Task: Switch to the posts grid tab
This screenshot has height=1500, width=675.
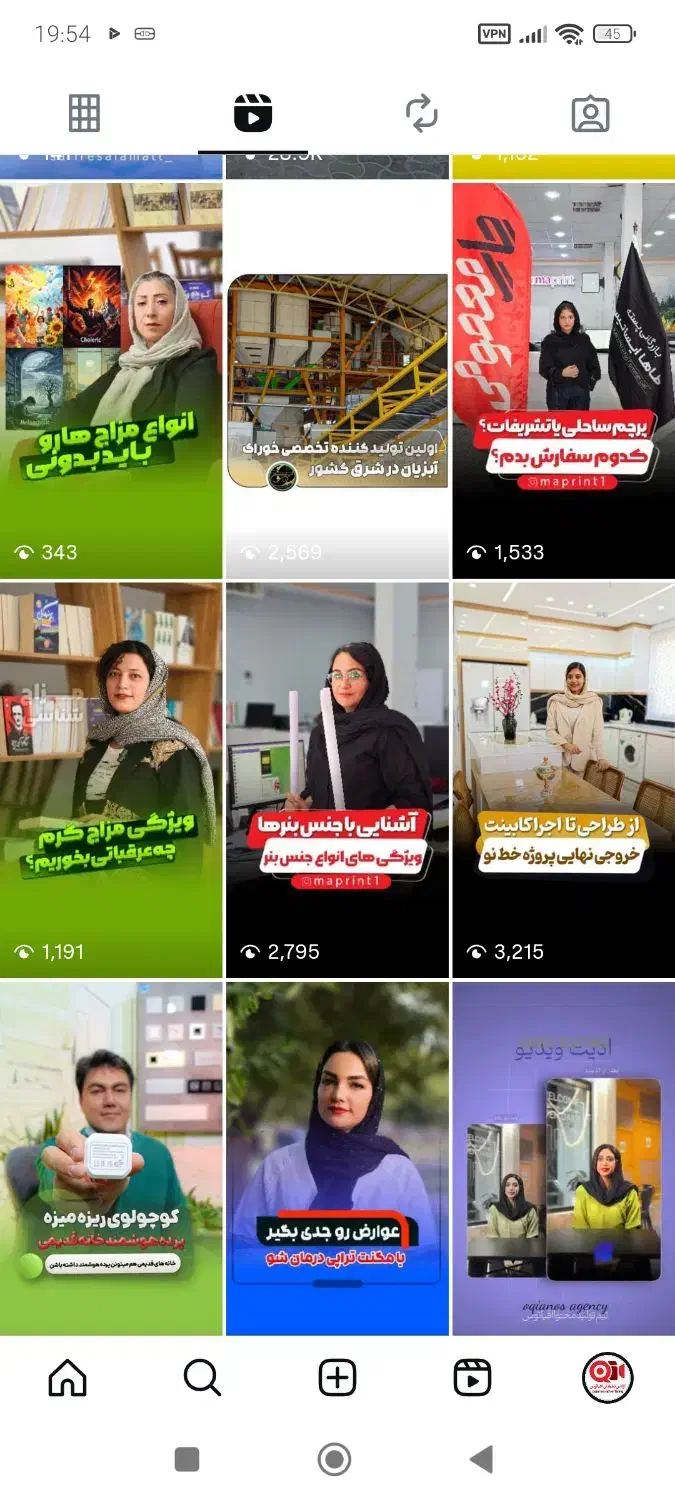Action: [x=84, y=114]
